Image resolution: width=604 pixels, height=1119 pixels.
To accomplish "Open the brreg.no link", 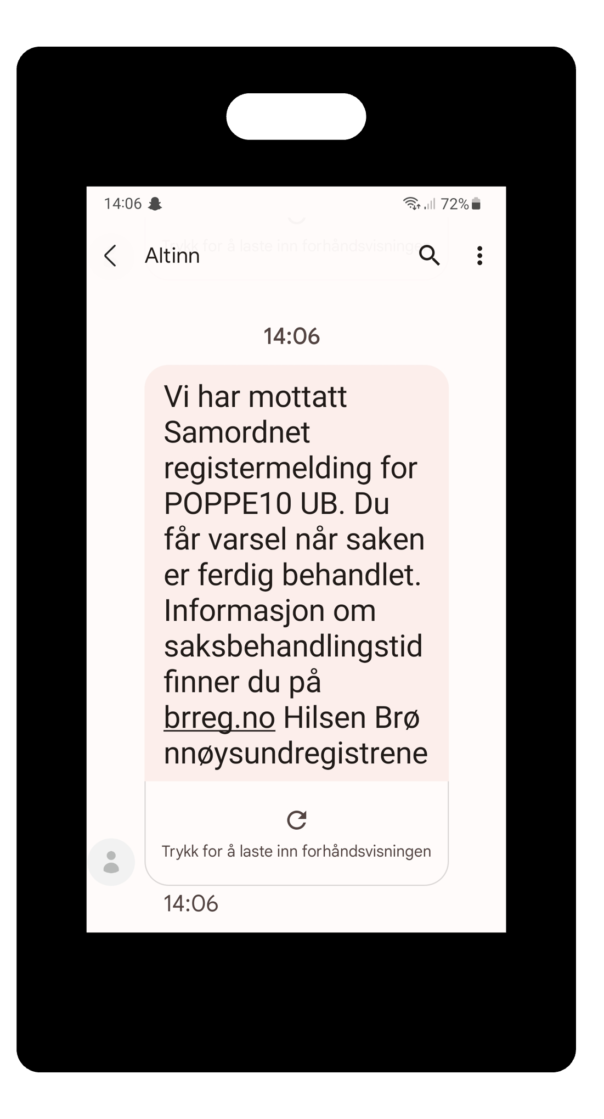I will click(219, 717).
